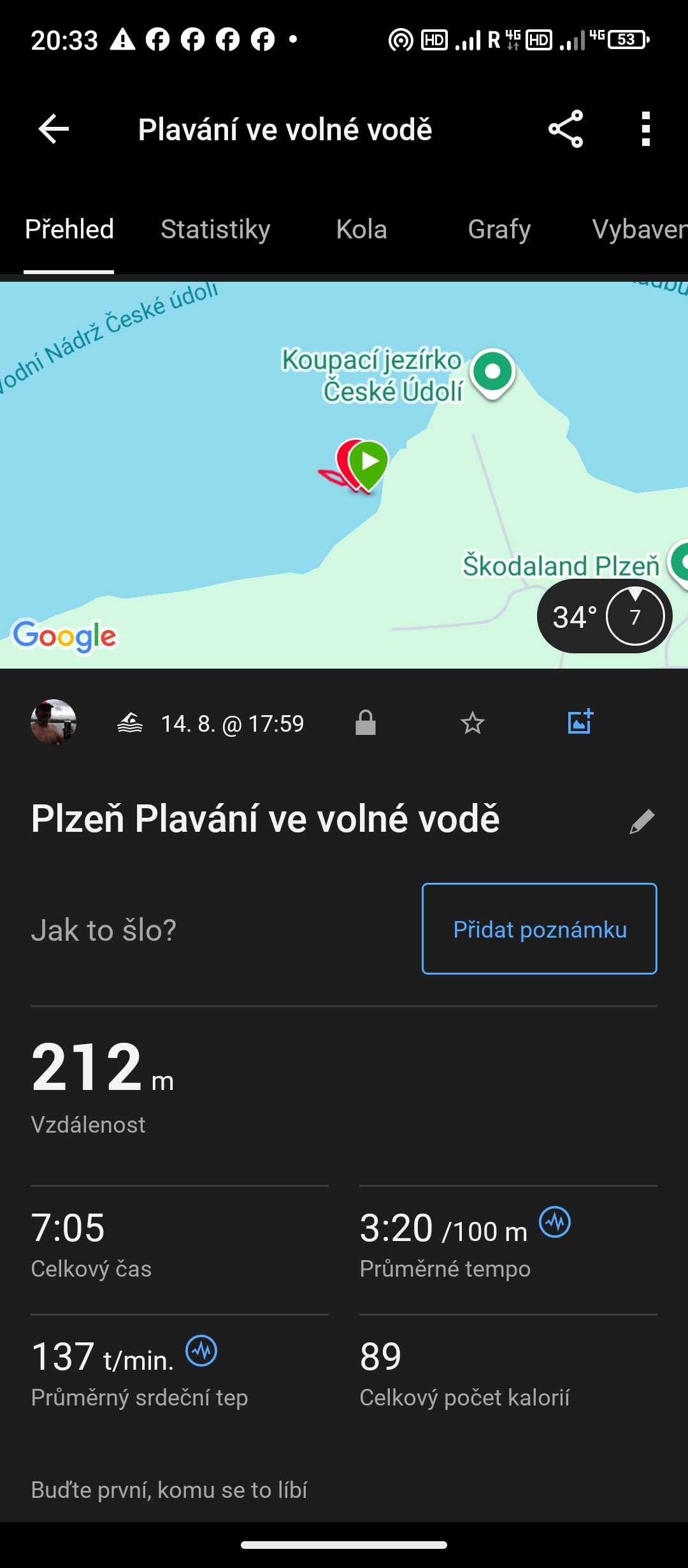The image size is (688, 1568).
Task: Switch to the Kola tab
Action: pos(361,229)
